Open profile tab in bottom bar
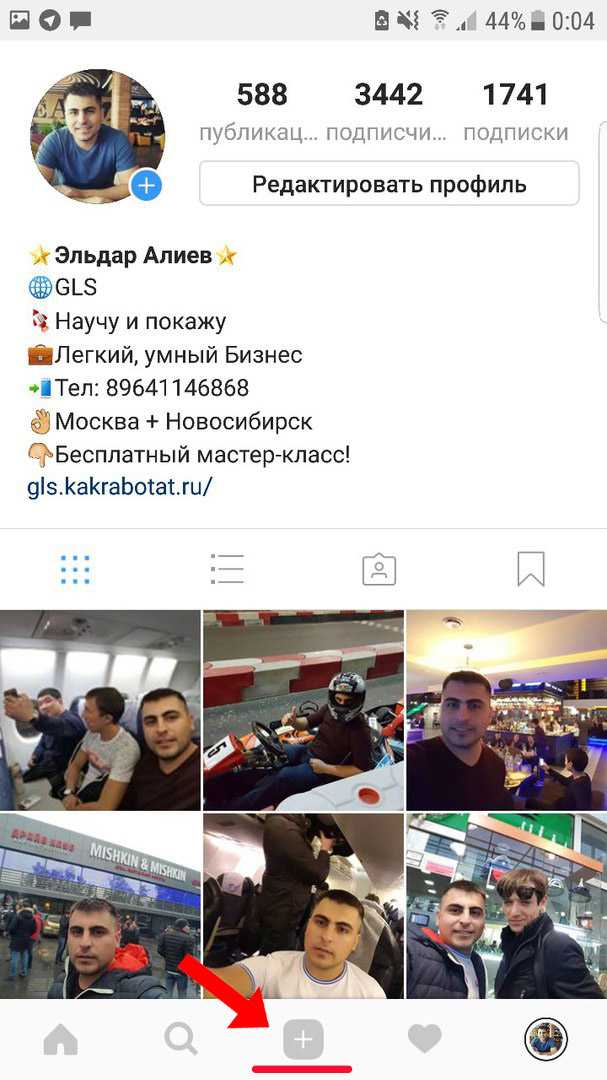Image resolution: width=607 pixels, height=1080 pixels. (x=546, y=1040)
